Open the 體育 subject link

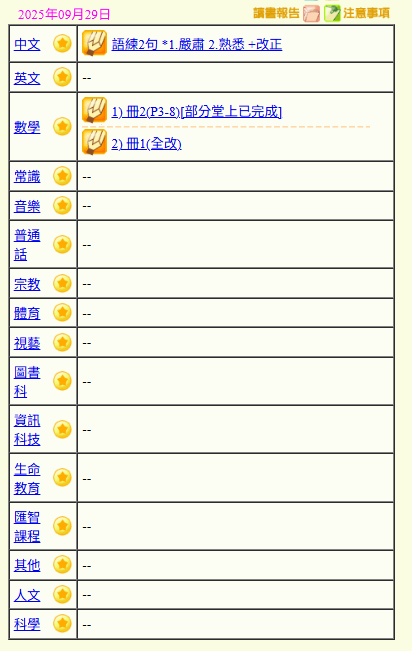click(27, 313)
